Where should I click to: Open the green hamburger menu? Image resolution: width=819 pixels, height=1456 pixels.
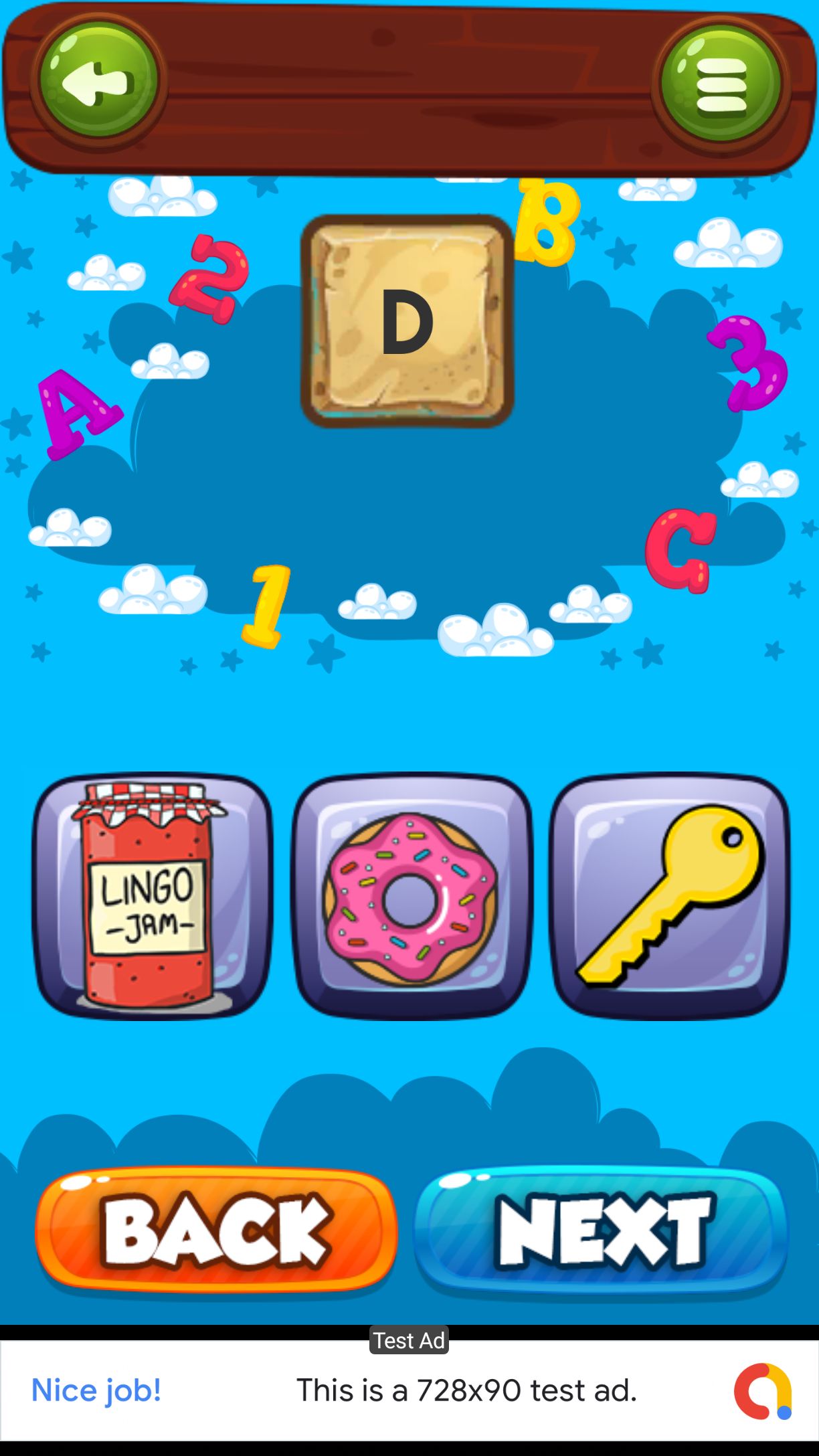(x=721, y=84)
